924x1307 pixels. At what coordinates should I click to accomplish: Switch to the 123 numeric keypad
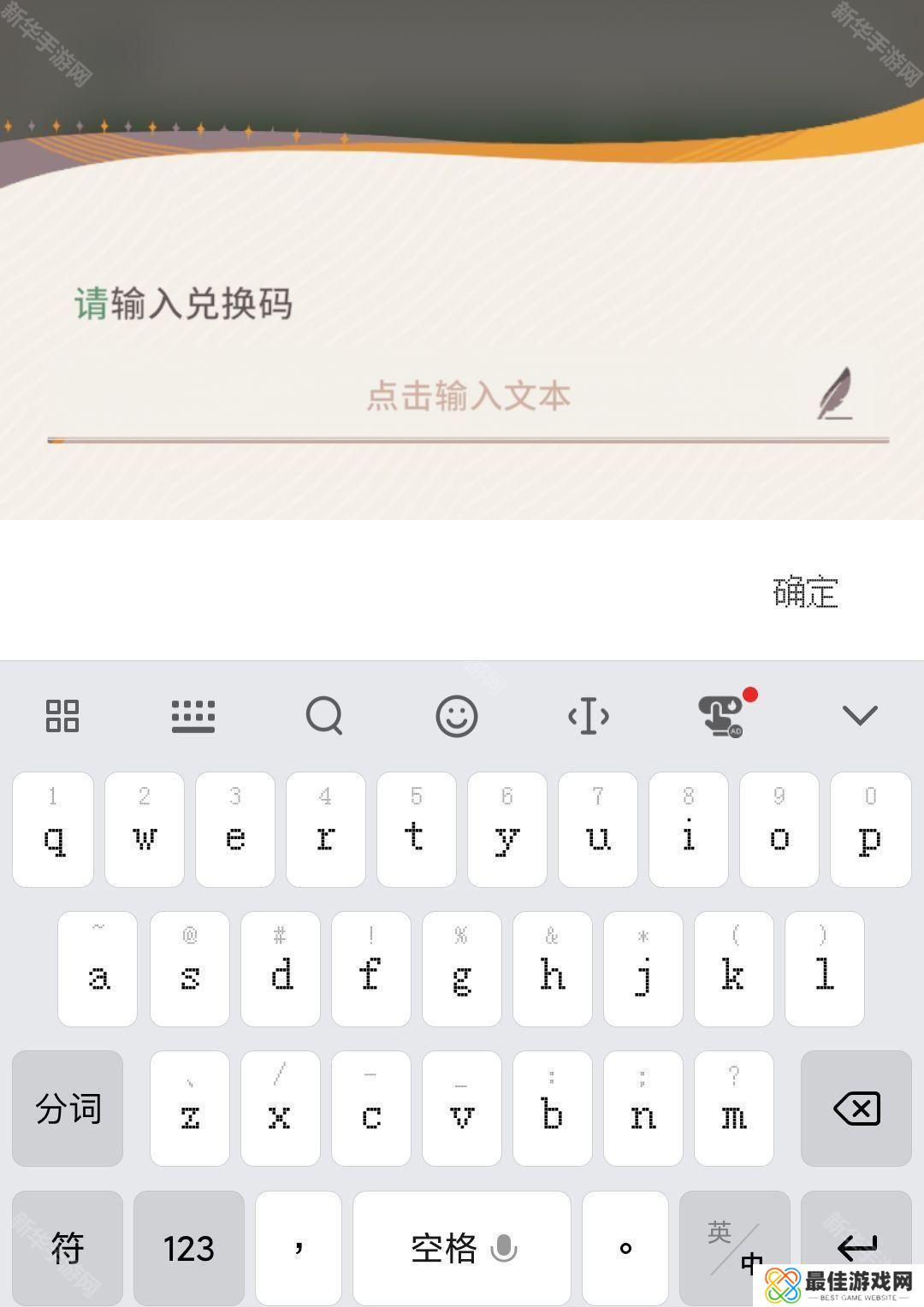point(189,1248)
